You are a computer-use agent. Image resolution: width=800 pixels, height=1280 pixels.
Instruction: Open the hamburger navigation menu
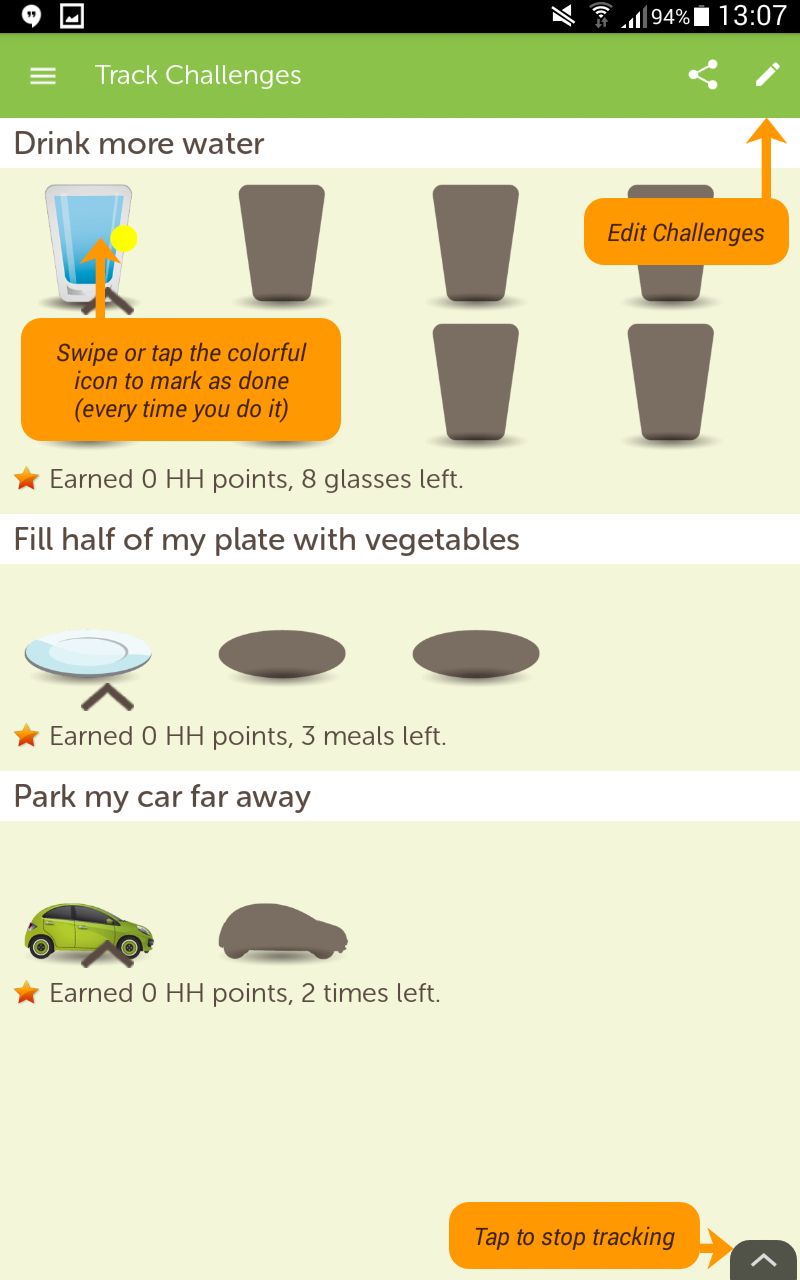pos(43,76)
